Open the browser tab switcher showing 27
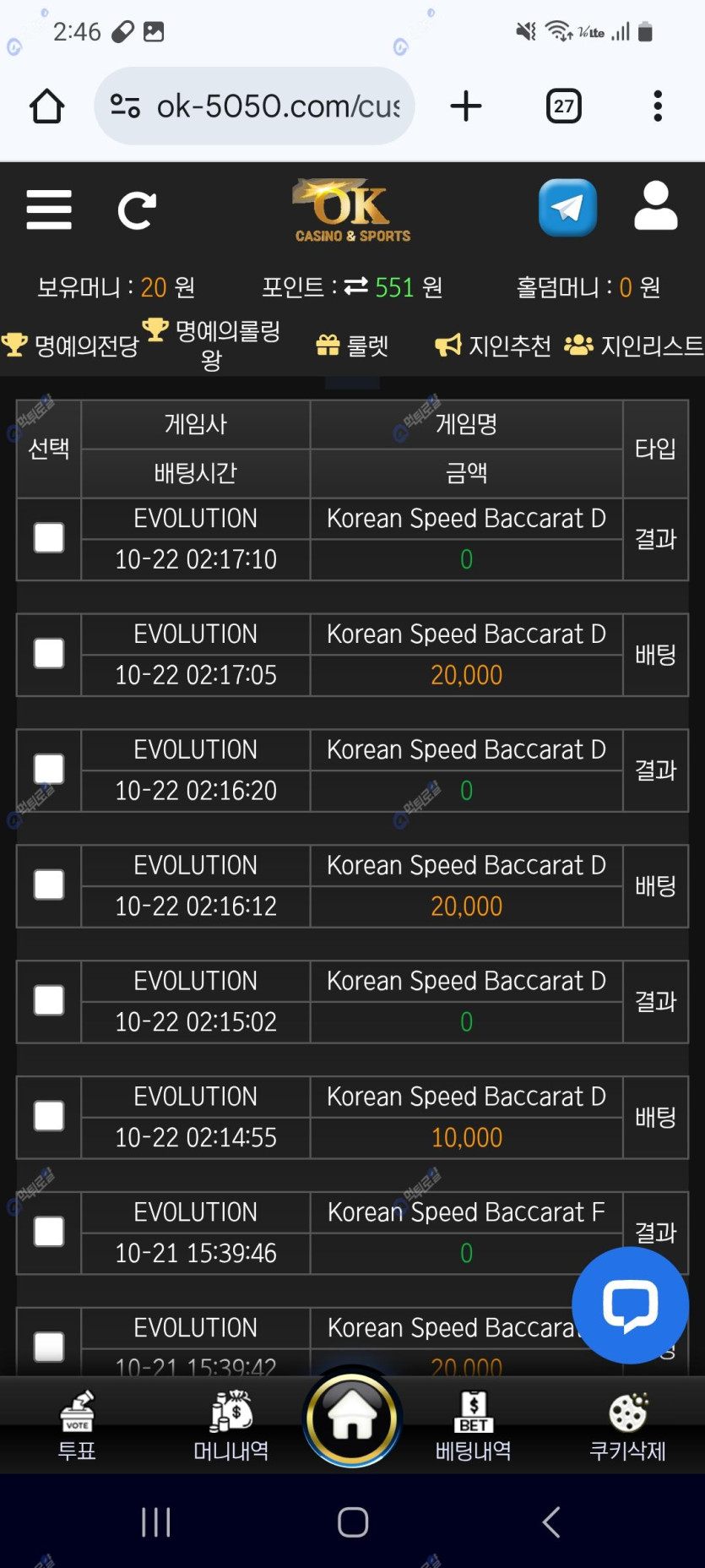Image resolution: width=705 pixels, height=1568 pixels. click(x=563, y=106)
